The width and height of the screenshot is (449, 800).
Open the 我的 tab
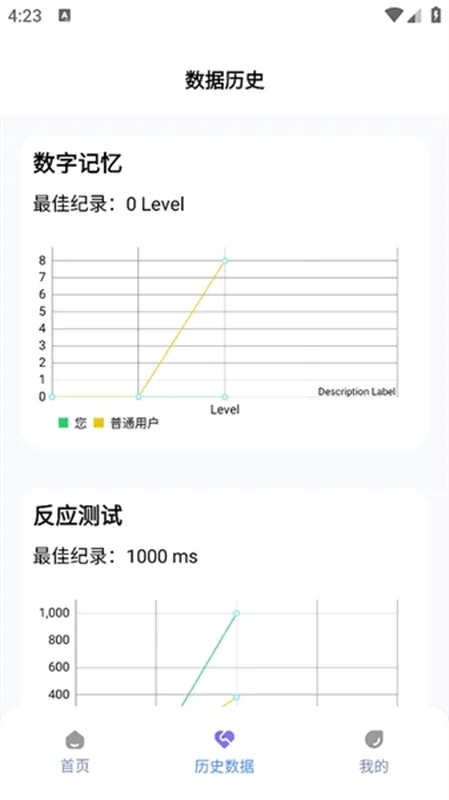[373, 752]
